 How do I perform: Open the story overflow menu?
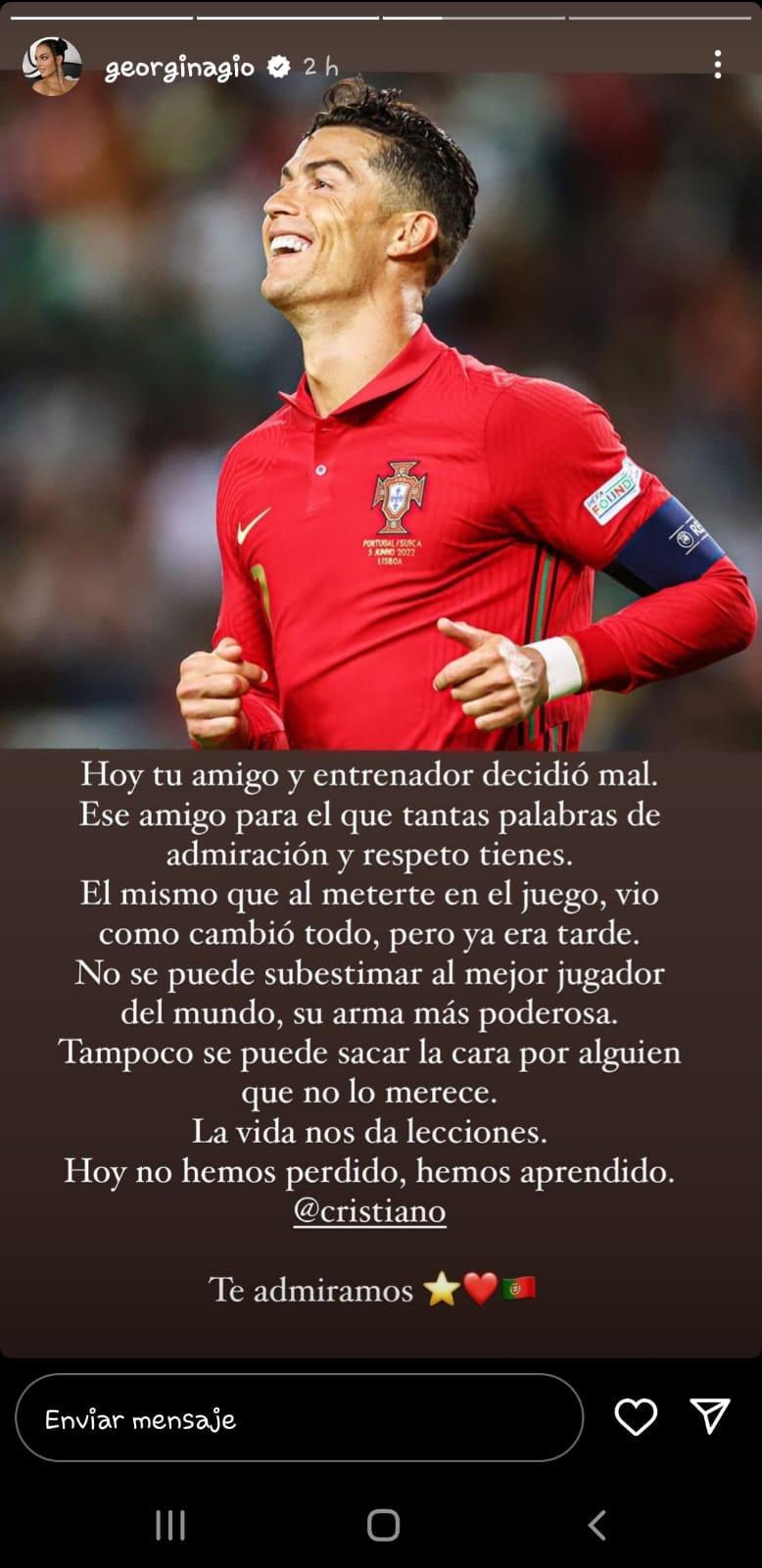click(718, 65)
